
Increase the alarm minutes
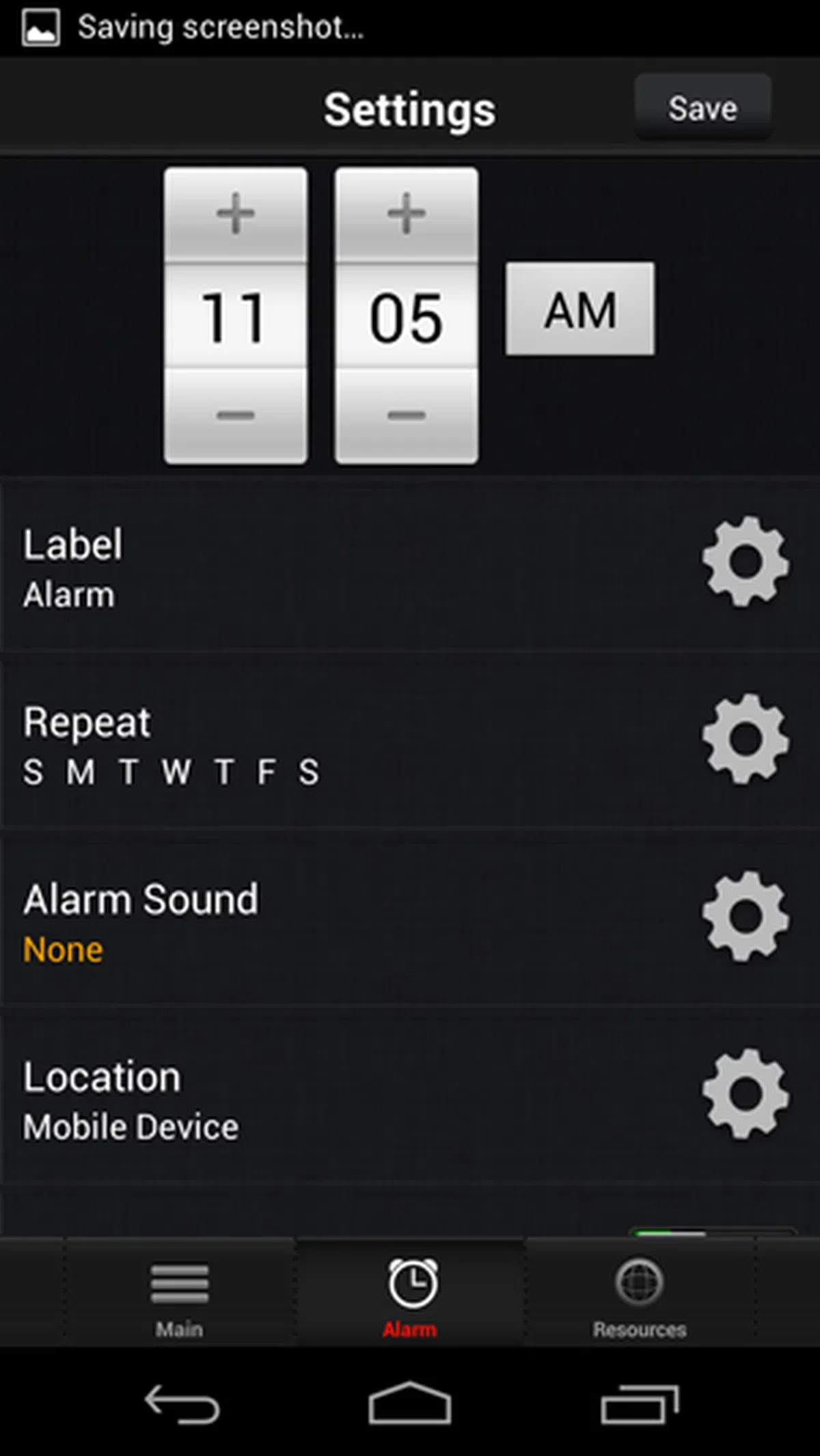pos(407,214)
